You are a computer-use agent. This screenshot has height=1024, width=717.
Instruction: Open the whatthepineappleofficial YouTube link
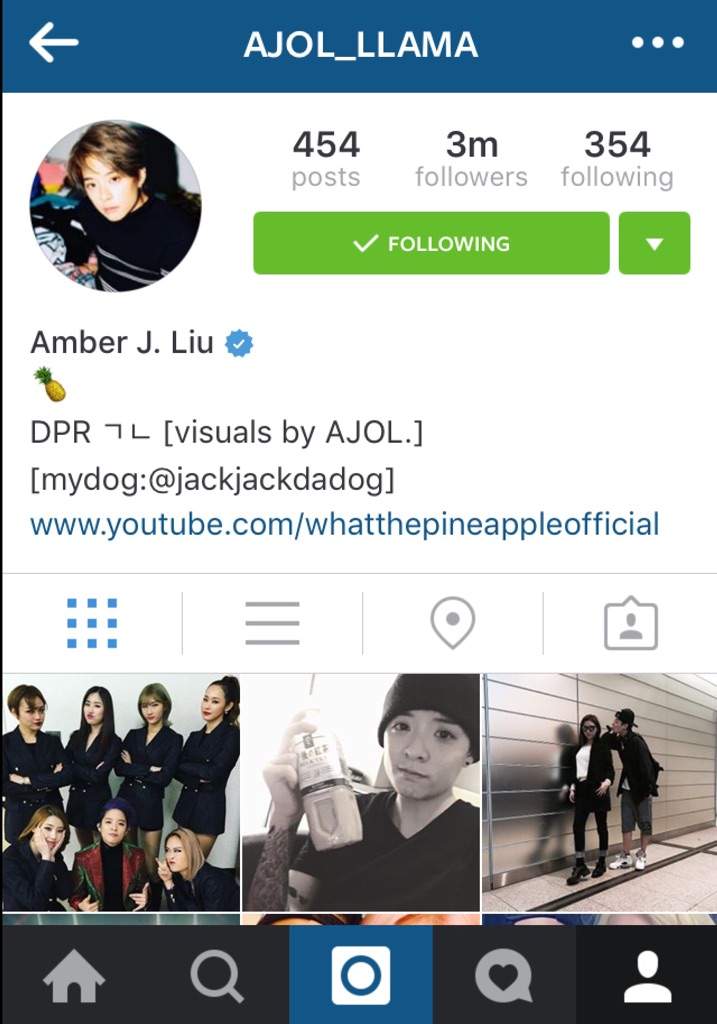tap(344, 524)
